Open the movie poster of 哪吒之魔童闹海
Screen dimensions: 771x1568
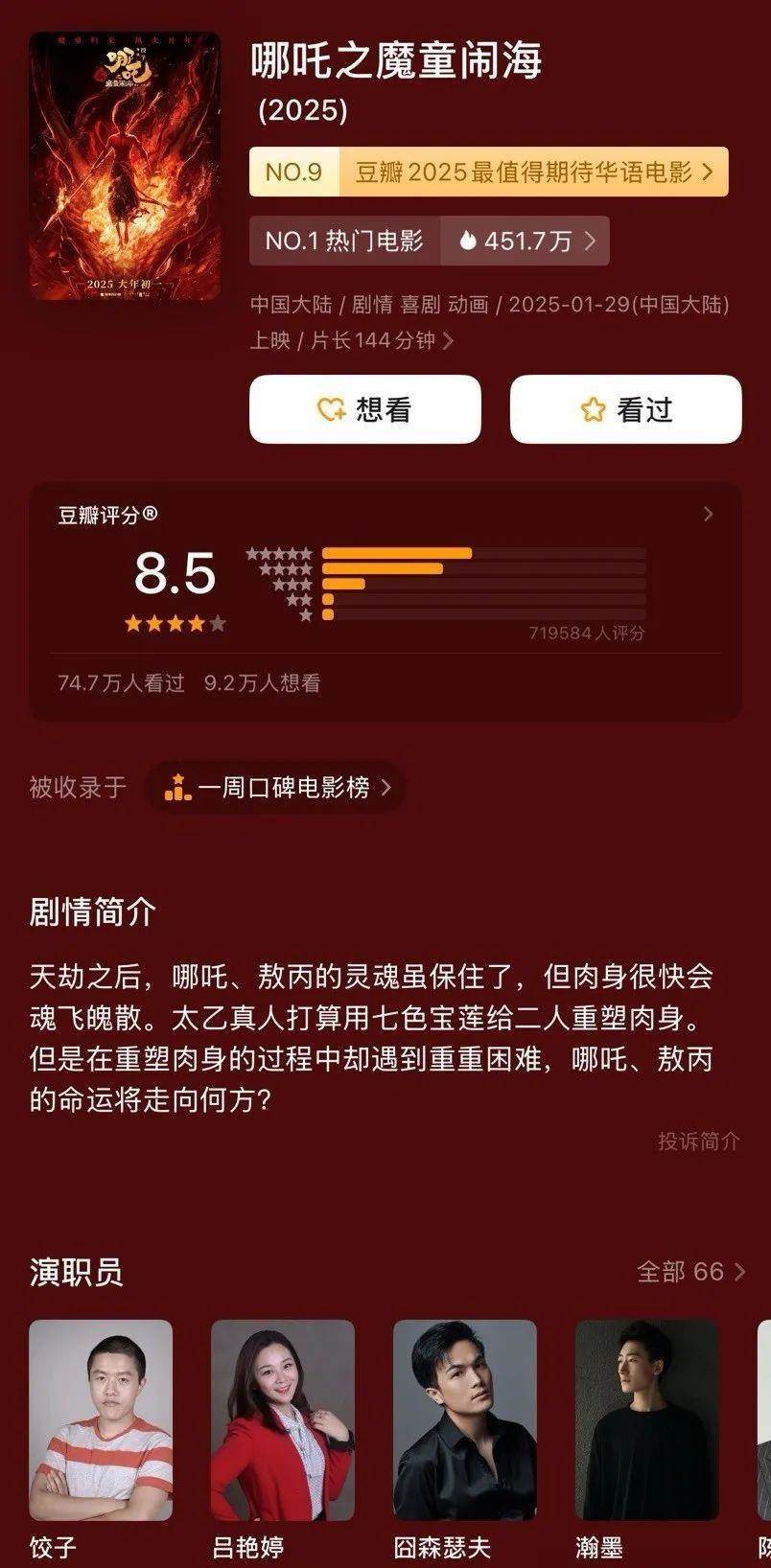[125, 167]
